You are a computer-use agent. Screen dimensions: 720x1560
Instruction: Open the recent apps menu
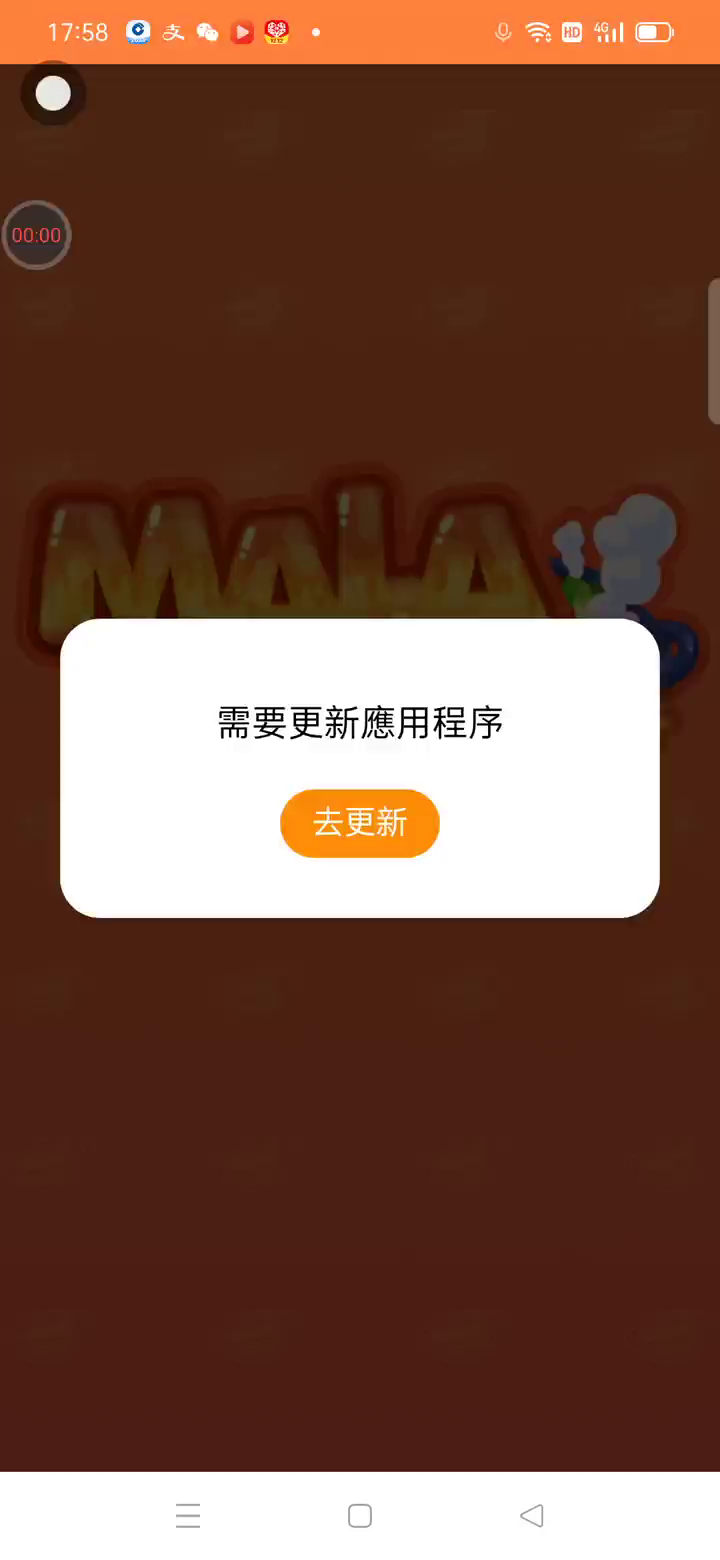[x=188, y=1516]
